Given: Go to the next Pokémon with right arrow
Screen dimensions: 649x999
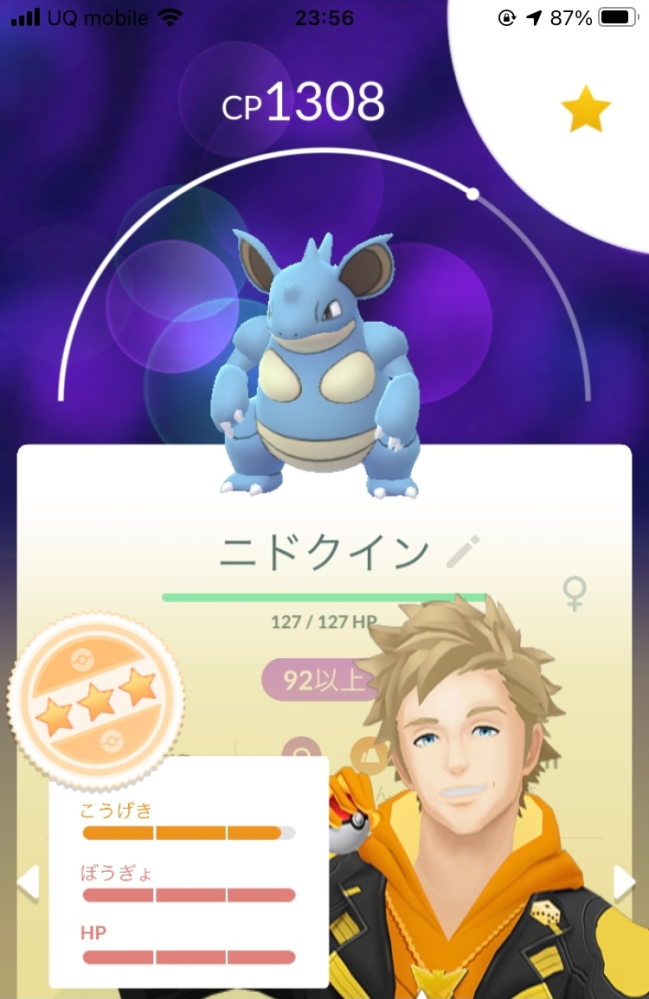Looking at the screenshot, I should 624,882.
